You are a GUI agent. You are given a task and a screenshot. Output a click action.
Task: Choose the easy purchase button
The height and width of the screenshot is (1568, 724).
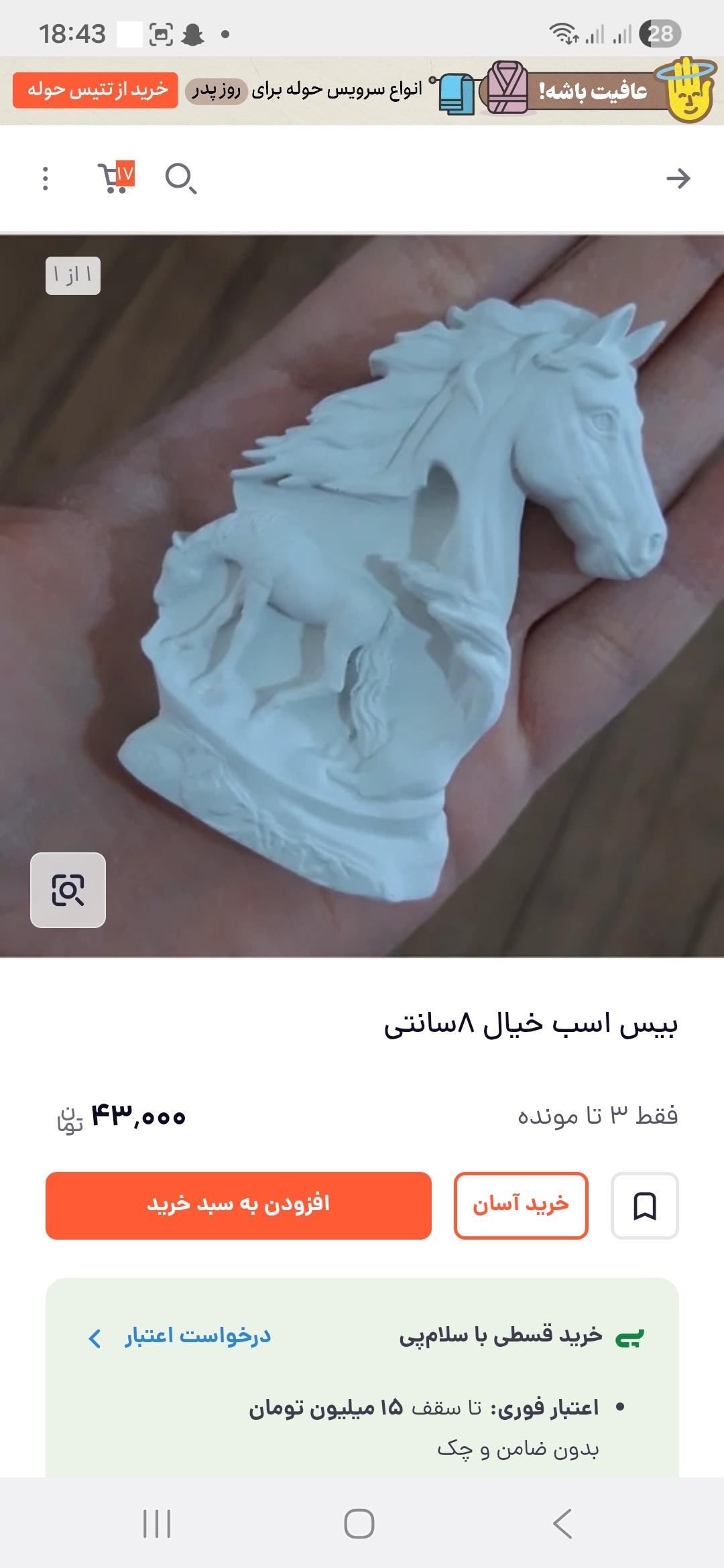point(521,1205)
